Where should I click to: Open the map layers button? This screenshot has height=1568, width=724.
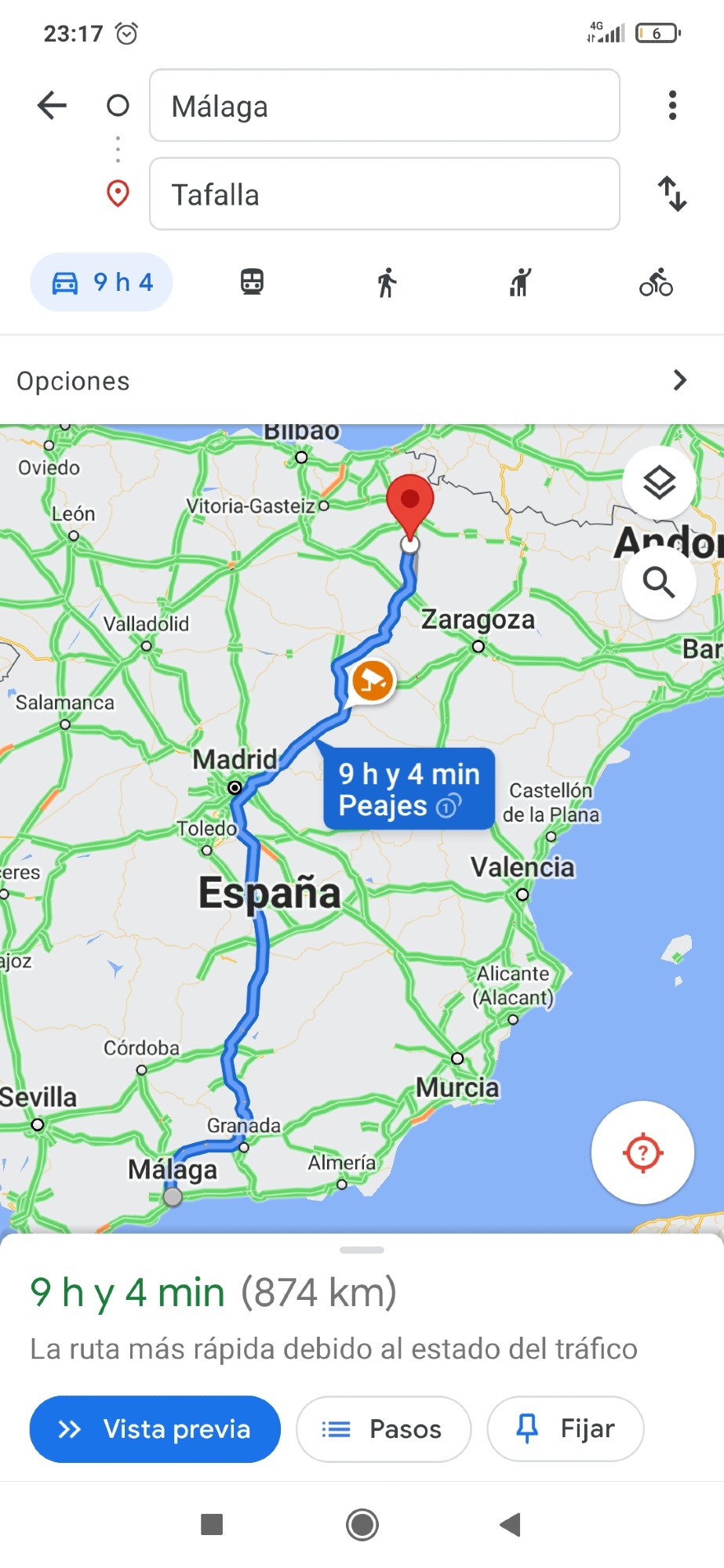coord(659,482)
